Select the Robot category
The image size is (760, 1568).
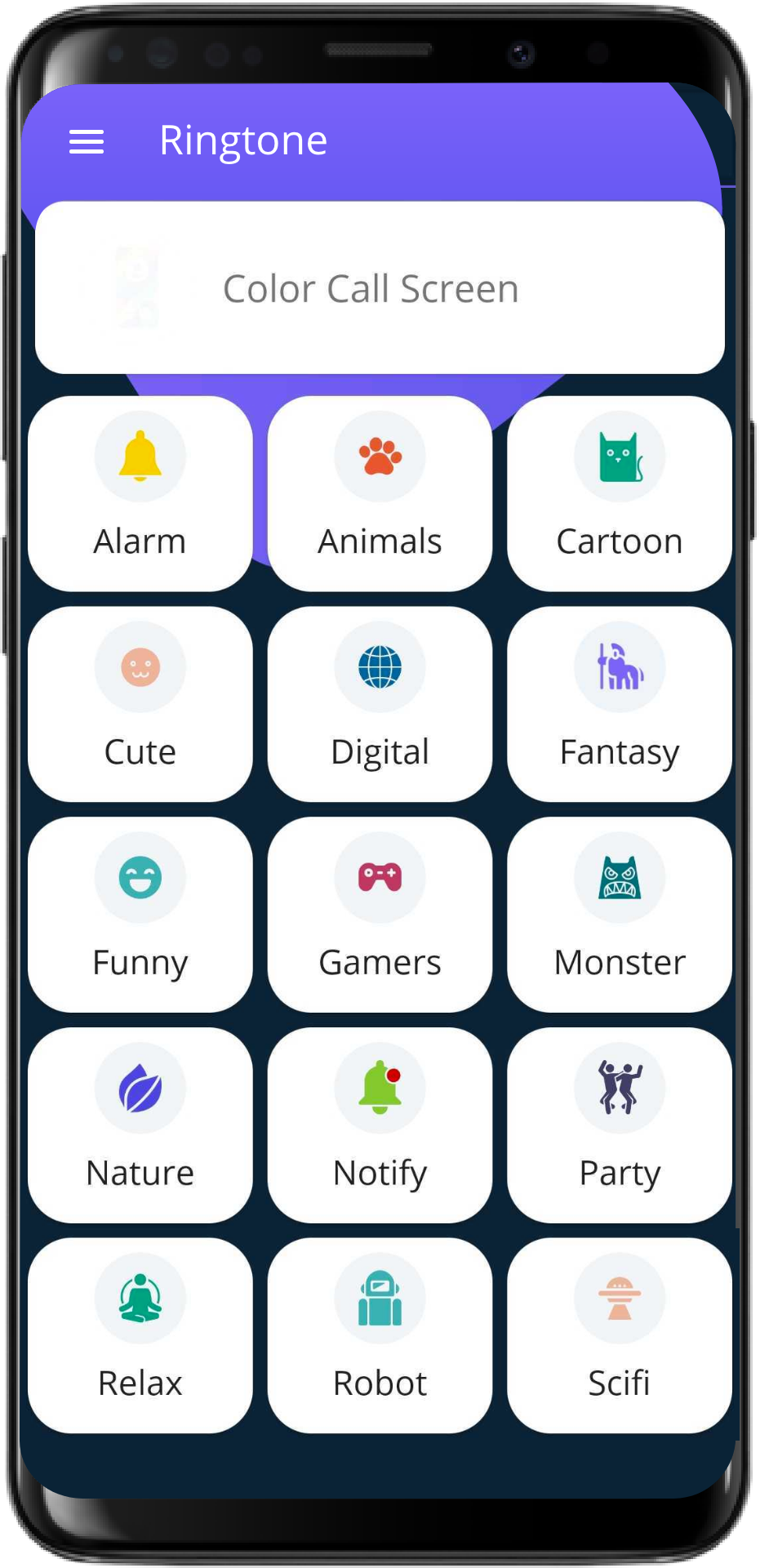pos(380,1334)
